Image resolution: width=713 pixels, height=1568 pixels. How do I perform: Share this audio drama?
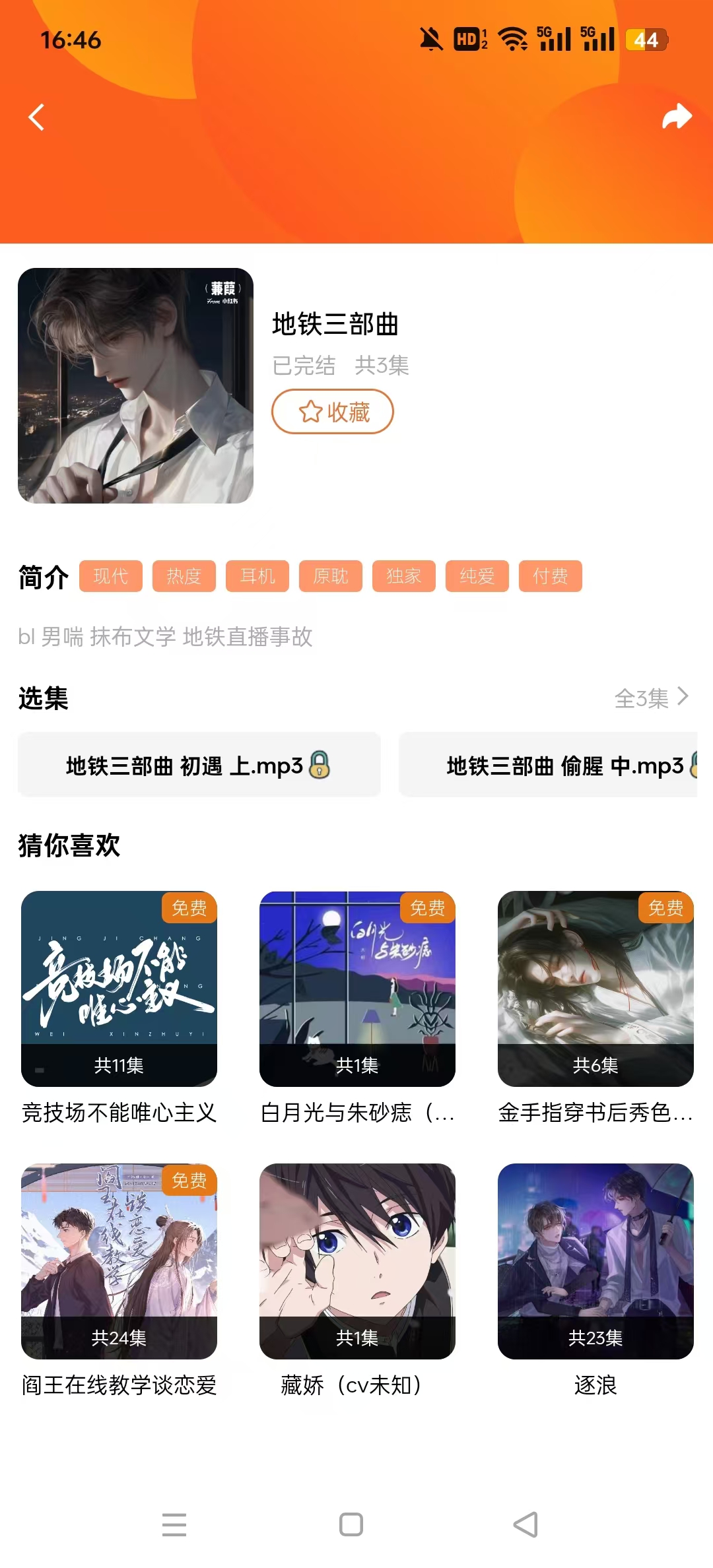(x=677, y=117)
